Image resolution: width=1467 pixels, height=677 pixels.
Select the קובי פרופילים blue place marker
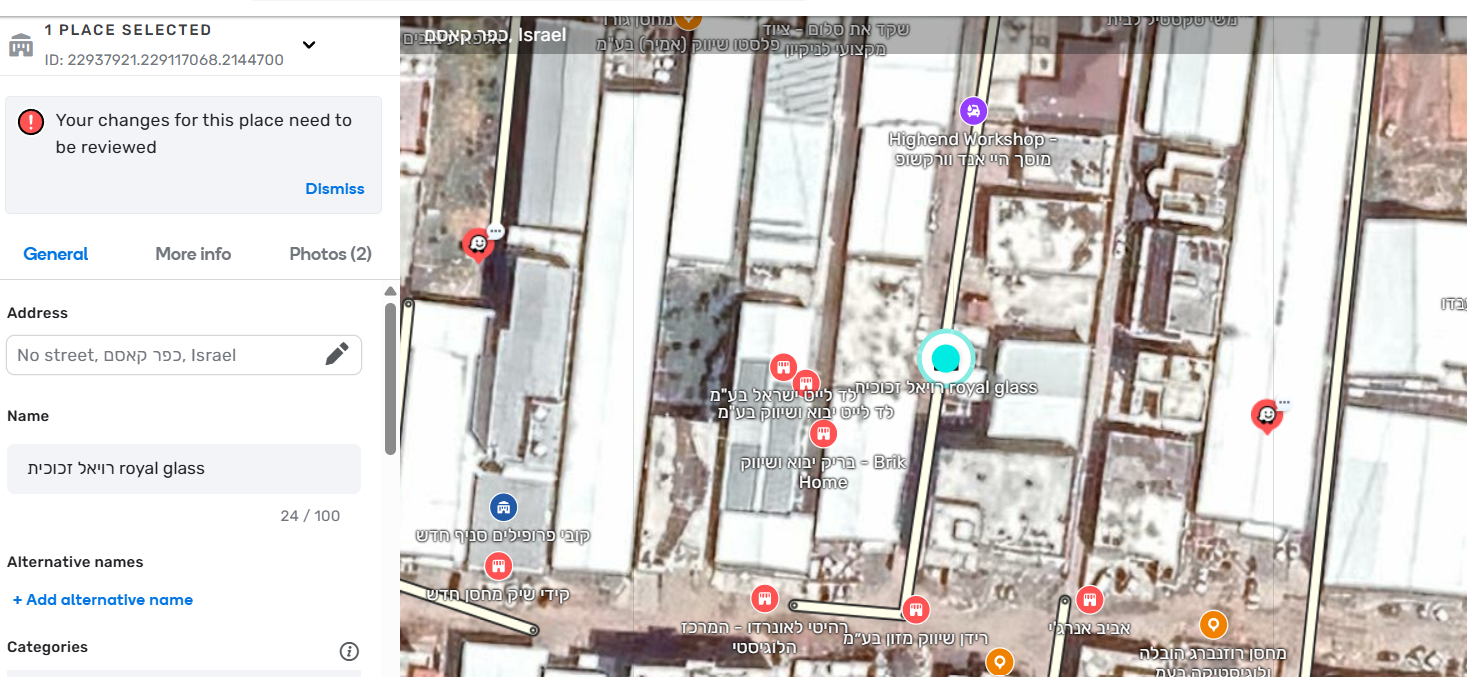pos(505,507)
